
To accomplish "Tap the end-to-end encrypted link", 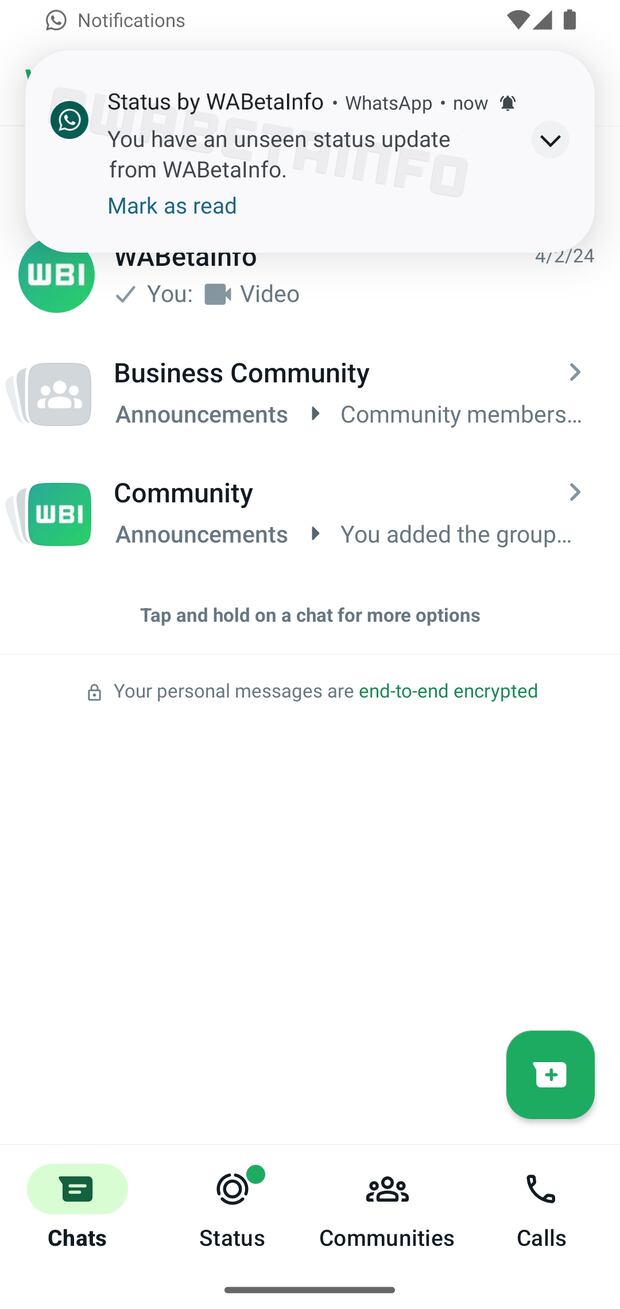I will click(448, 691).
